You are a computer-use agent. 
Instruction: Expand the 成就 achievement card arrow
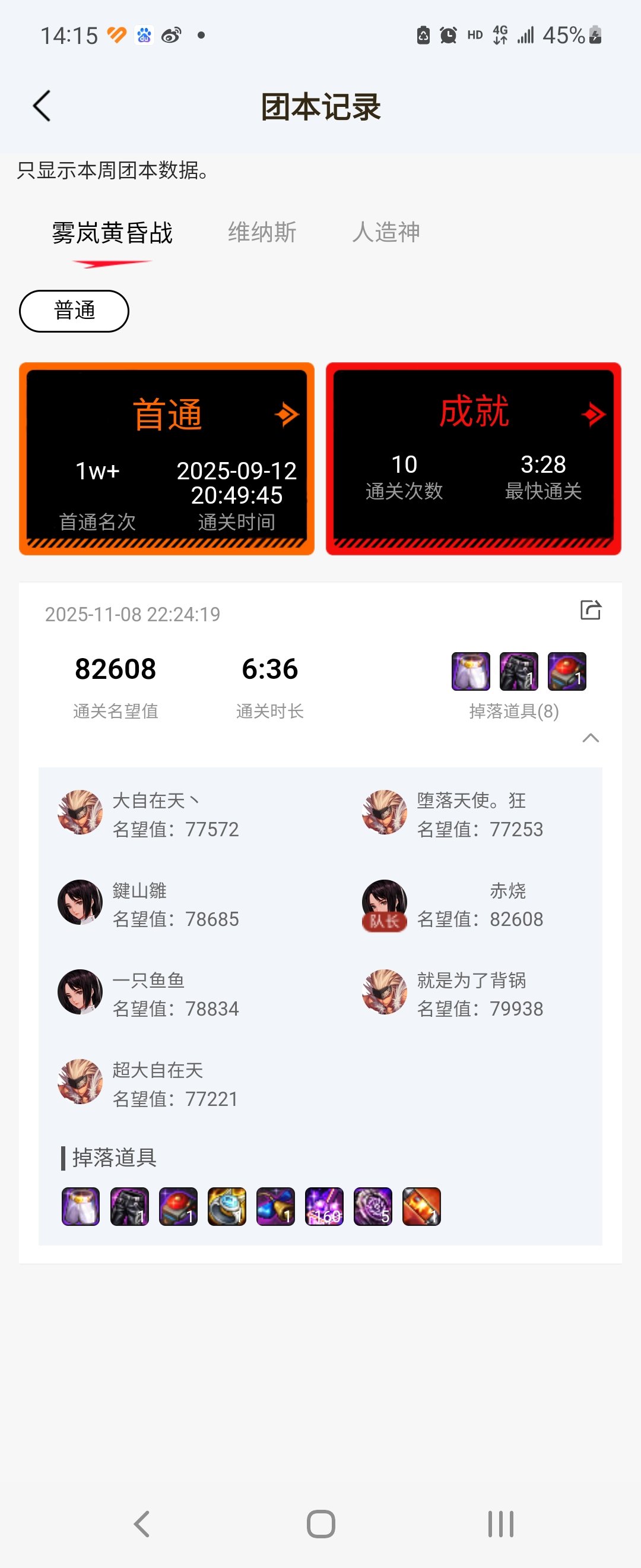tap(593, 414)
